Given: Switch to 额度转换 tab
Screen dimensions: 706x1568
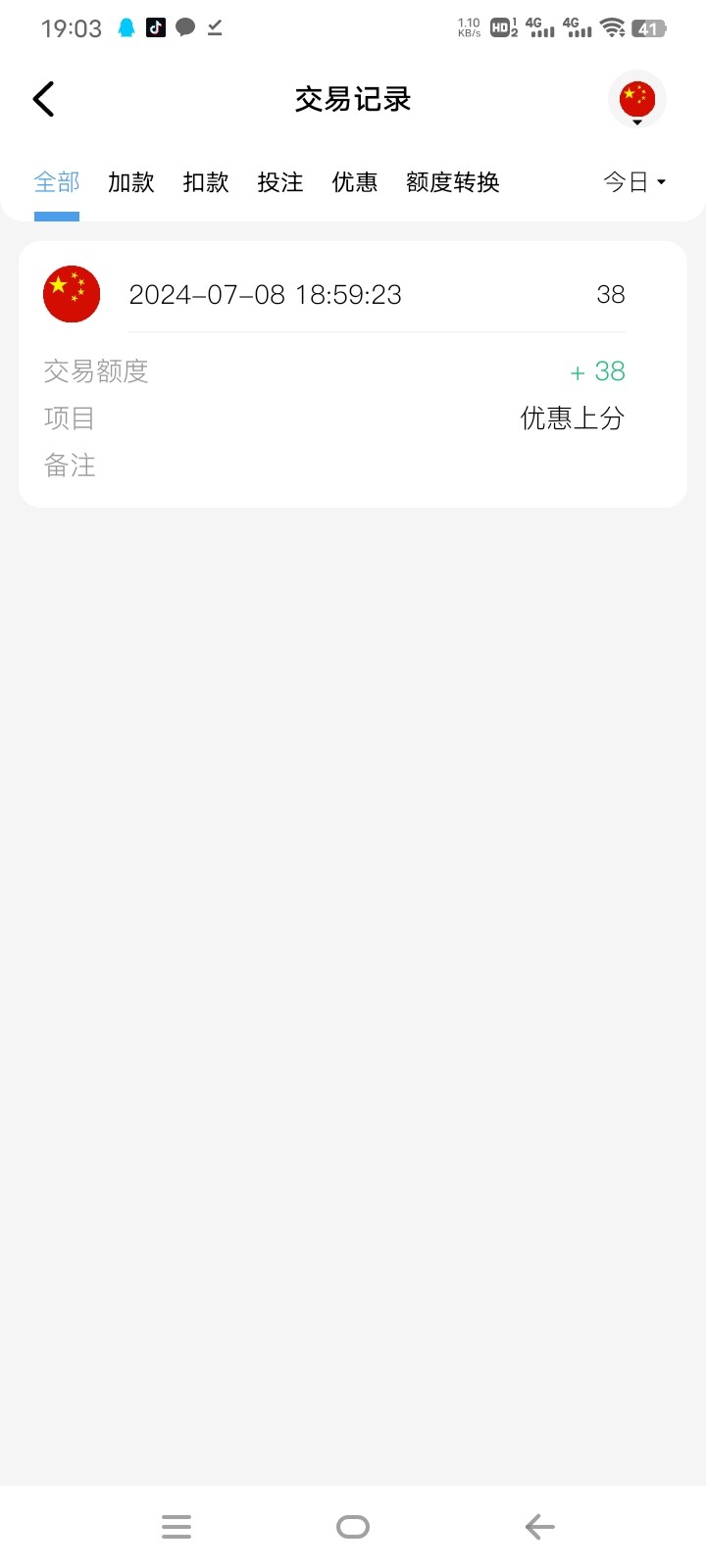Looking at the screenshot, I should (453, 182).
